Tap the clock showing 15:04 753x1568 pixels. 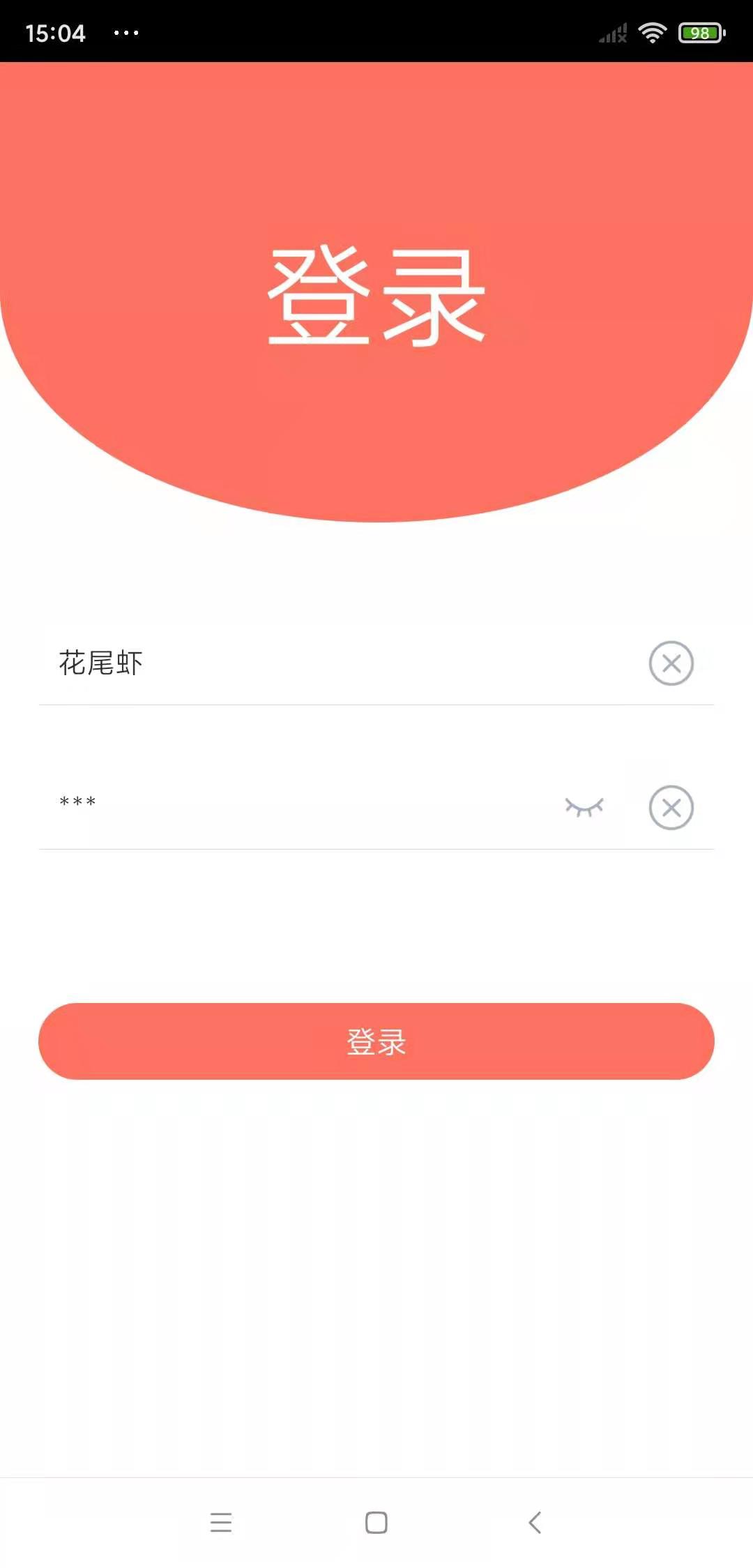[56, 32]
